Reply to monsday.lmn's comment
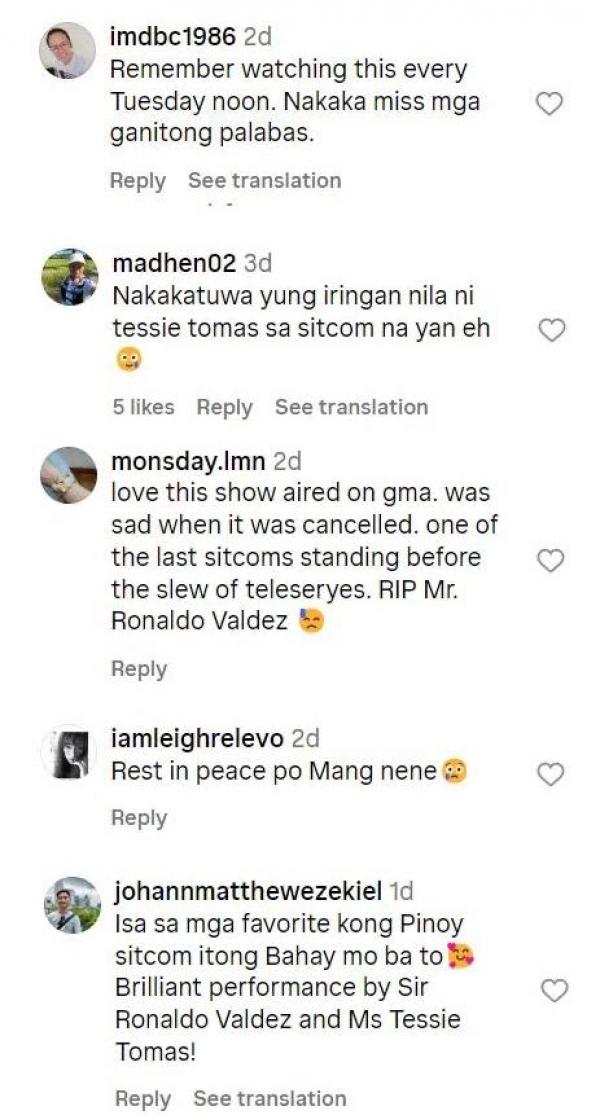 (x=138, y=669)
